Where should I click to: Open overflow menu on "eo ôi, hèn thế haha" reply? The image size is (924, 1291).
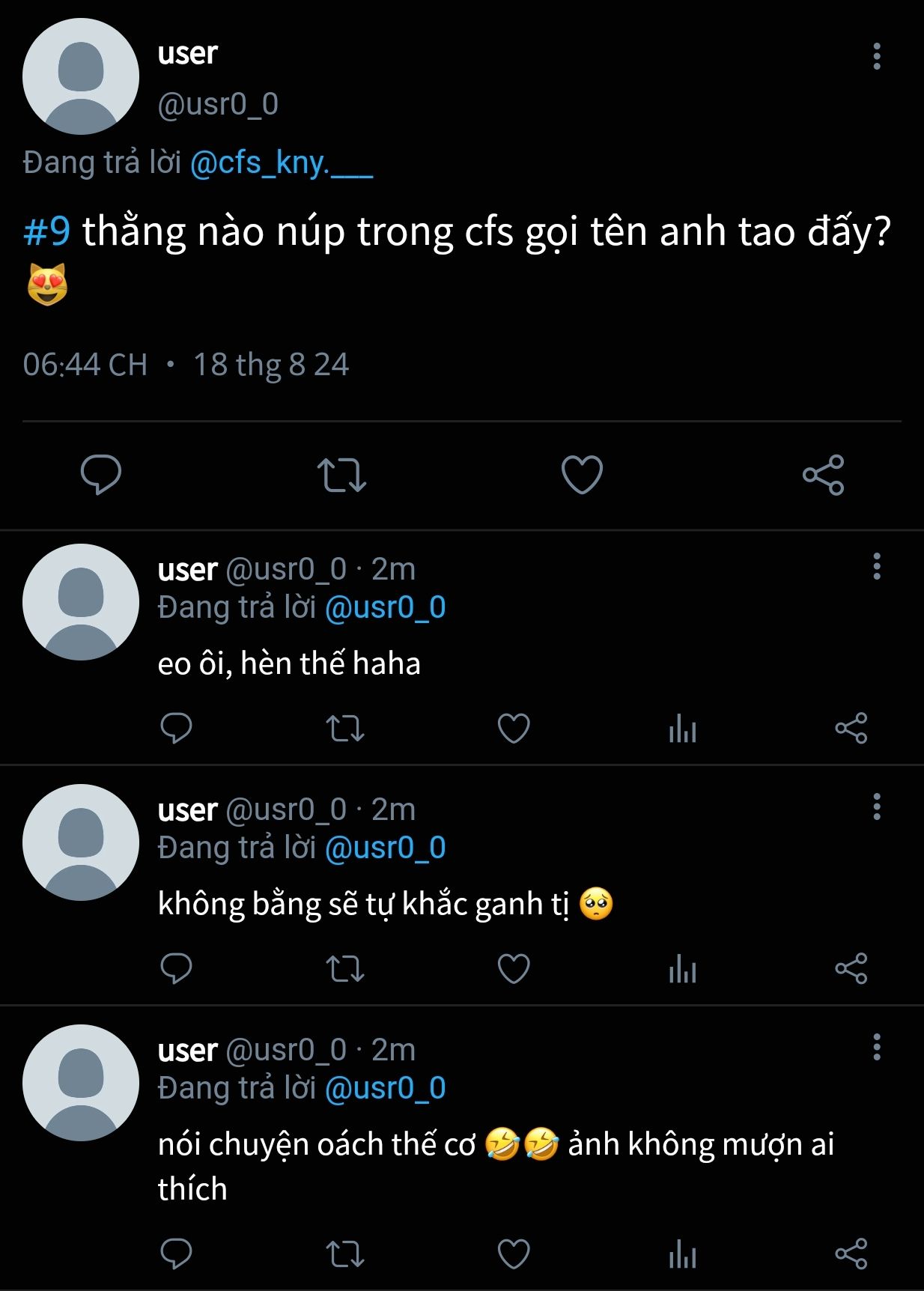pos(876,567)
